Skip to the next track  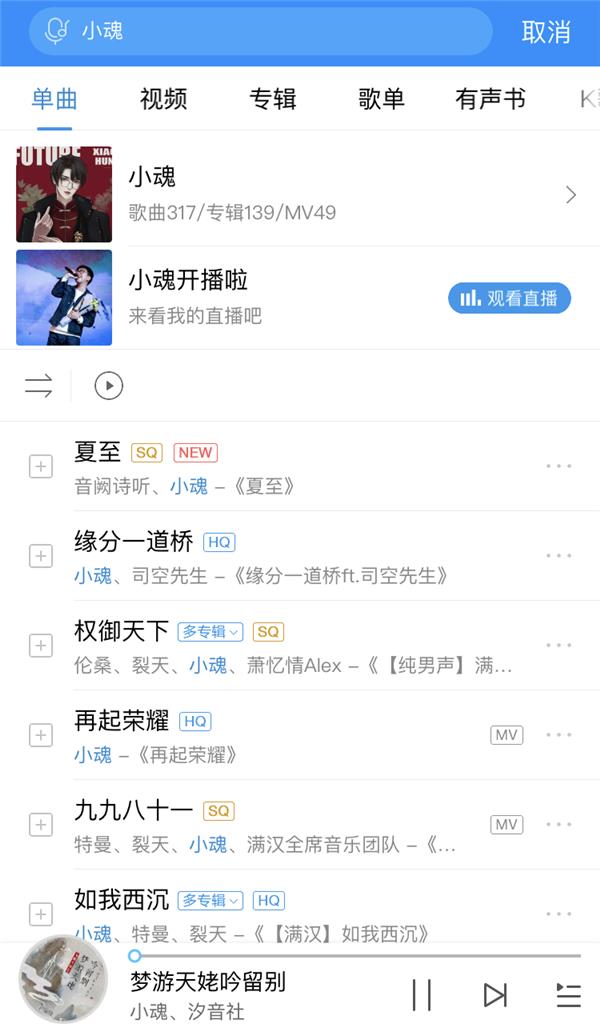coord(495,995)
